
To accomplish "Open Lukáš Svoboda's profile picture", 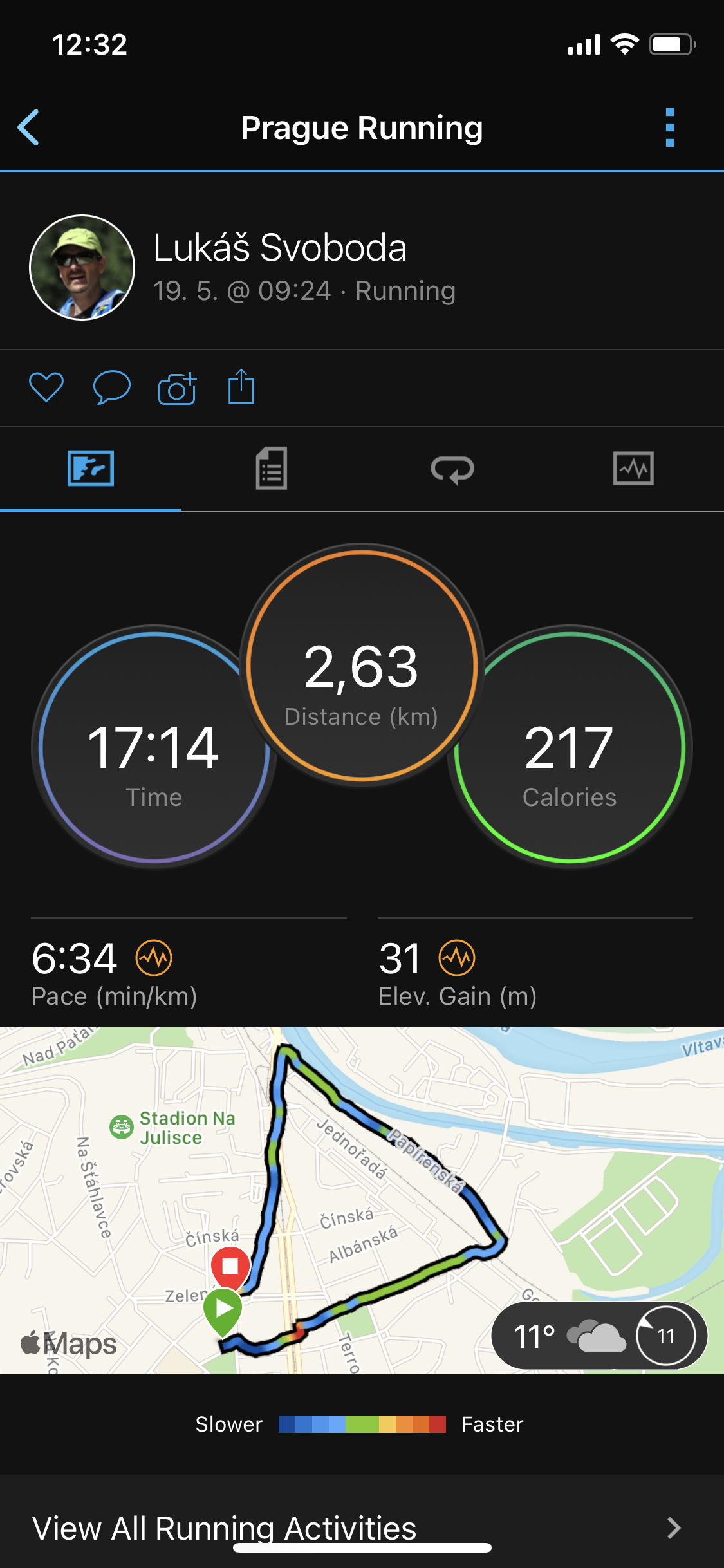I will 82,267.
